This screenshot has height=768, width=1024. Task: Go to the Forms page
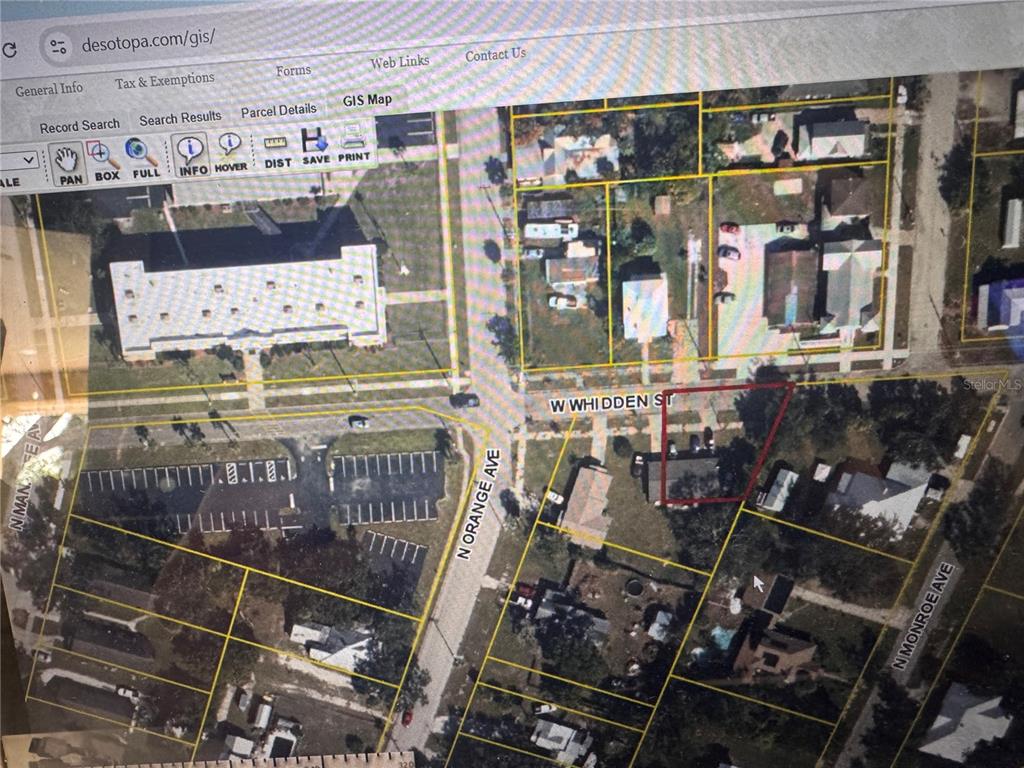click(293, 71)
